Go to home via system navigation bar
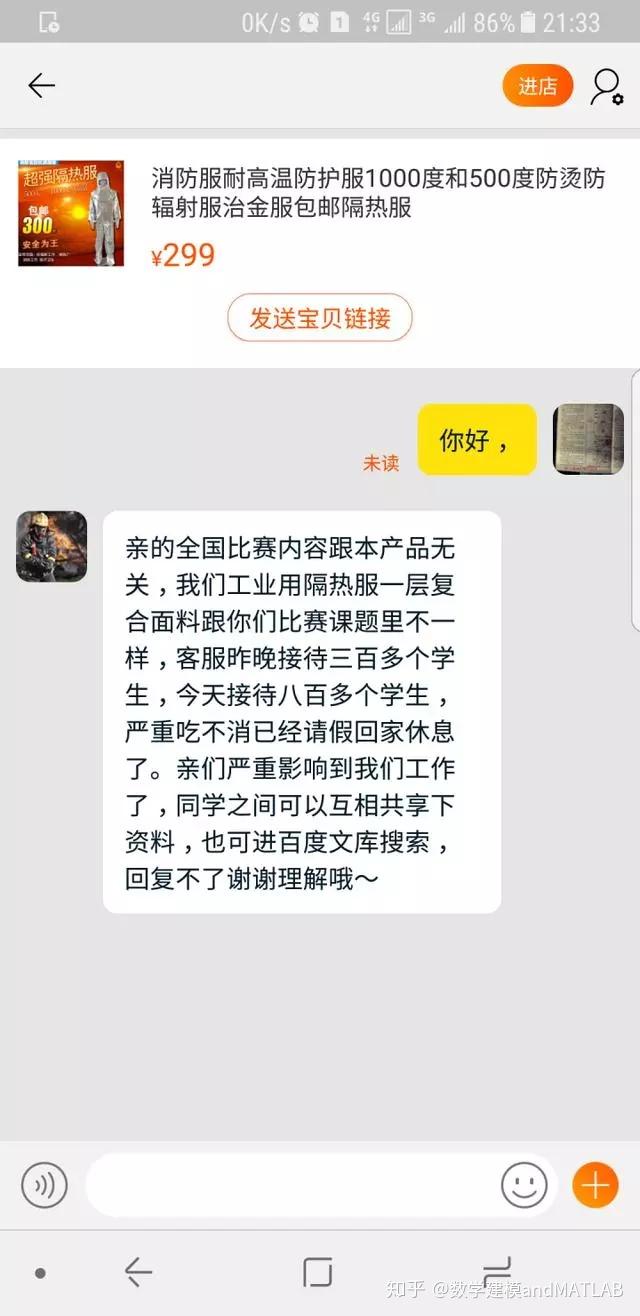The width and height of the screenshot is (640, 1316). coord(317,1272)
